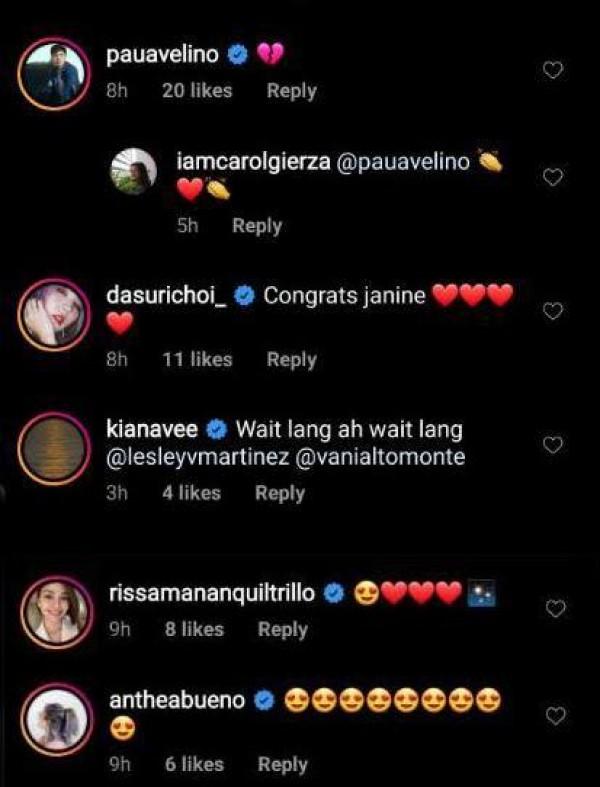Reply to dasurichoi_'s comment
Image resolution: width=600 pixels, height=787 pixels.
[x=291, y=360]
